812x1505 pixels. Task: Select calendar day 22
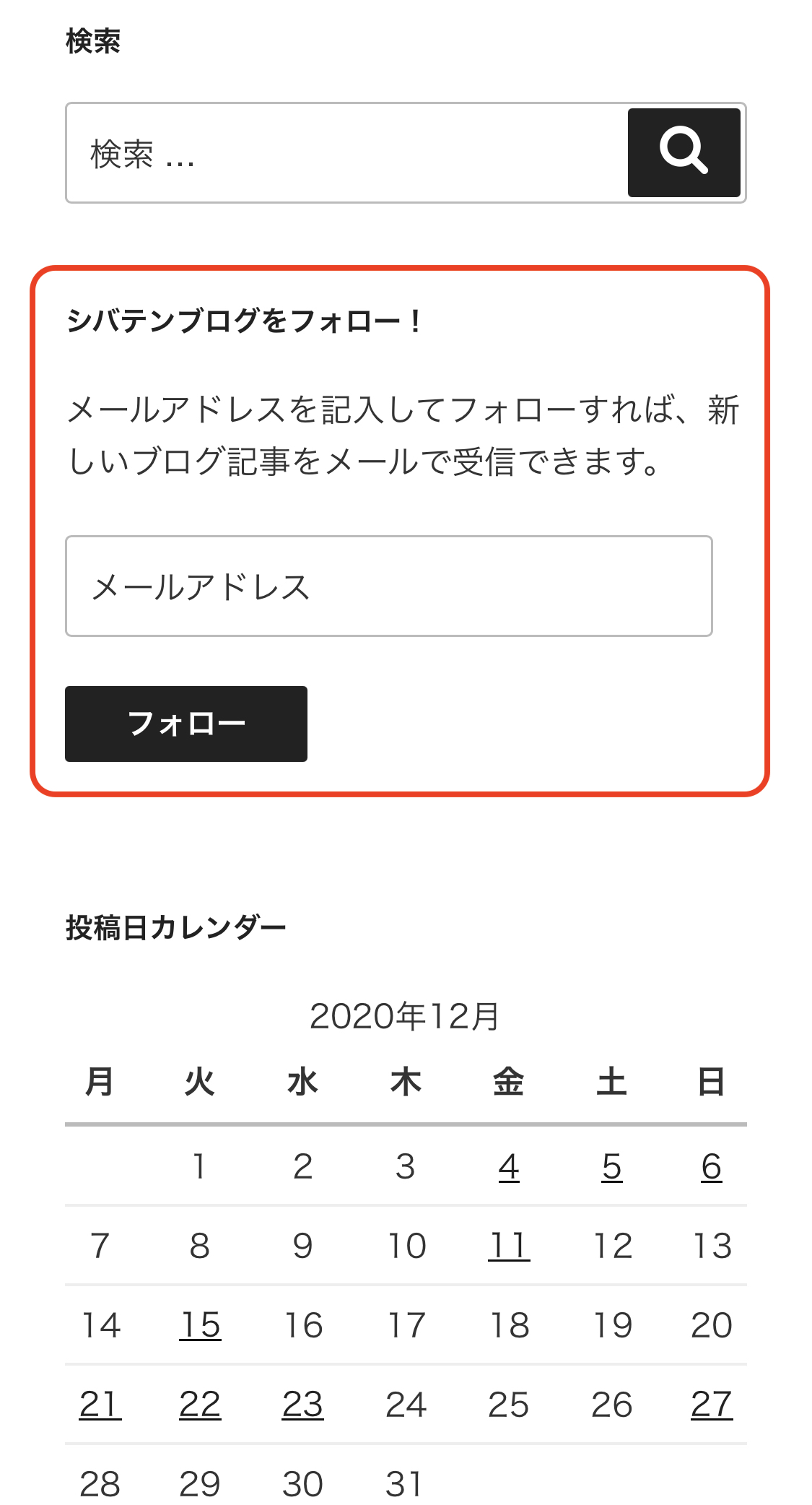[x=200, y=1405]
